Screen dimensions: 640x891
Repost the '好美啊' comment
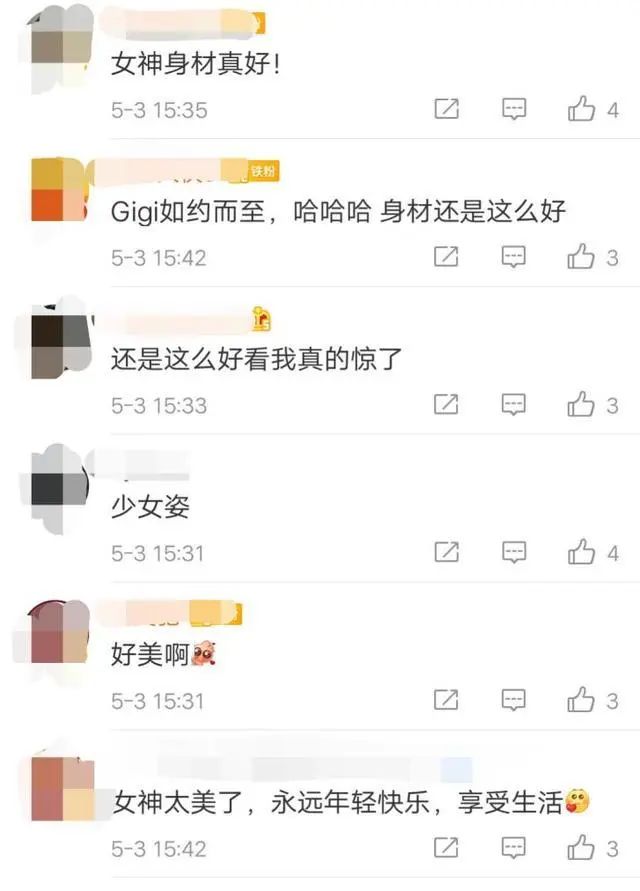(446, 700)
